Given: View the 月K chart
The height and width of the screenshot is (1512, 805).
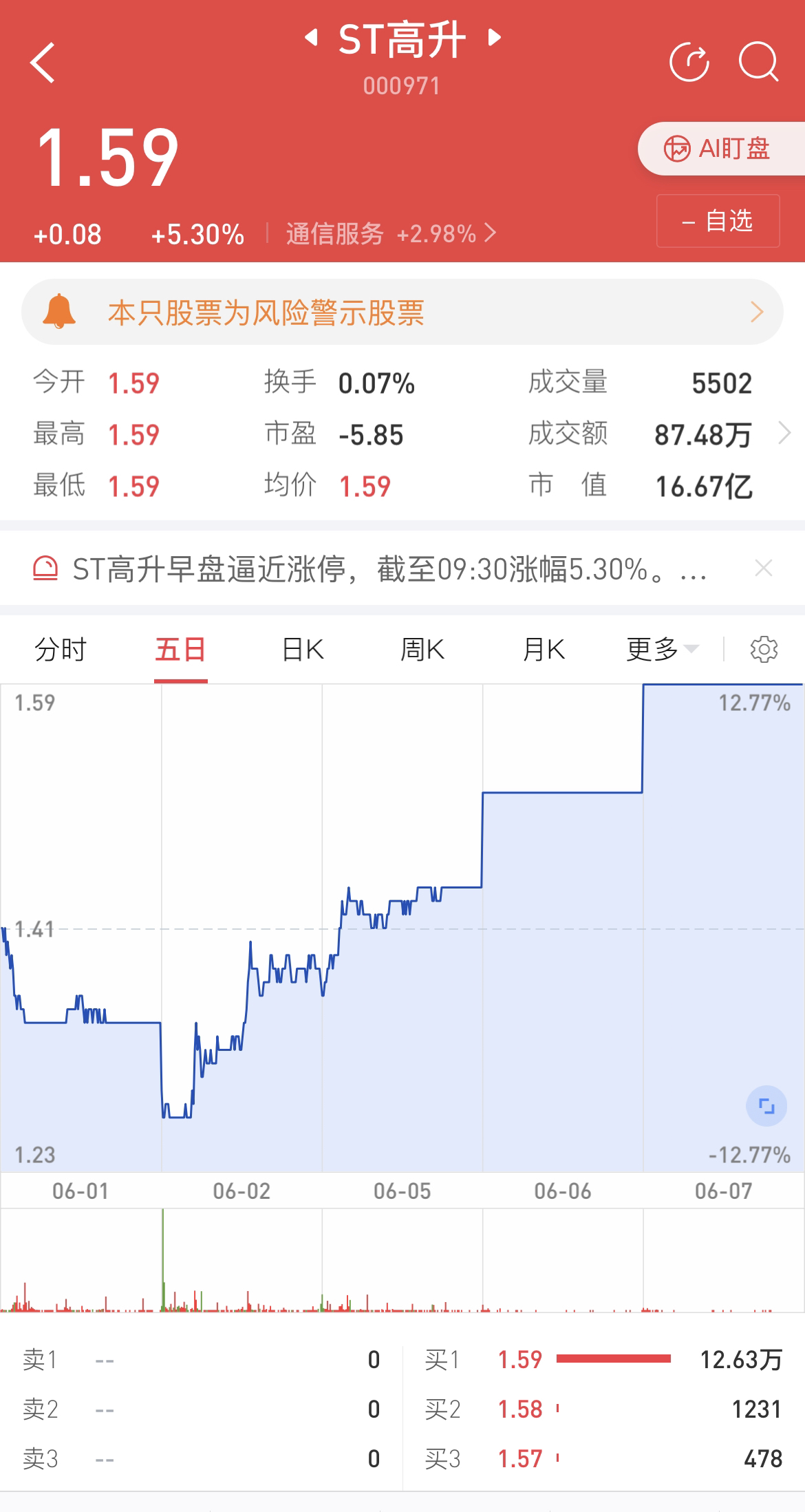Looking at the screenshot, I should (544, 649).
